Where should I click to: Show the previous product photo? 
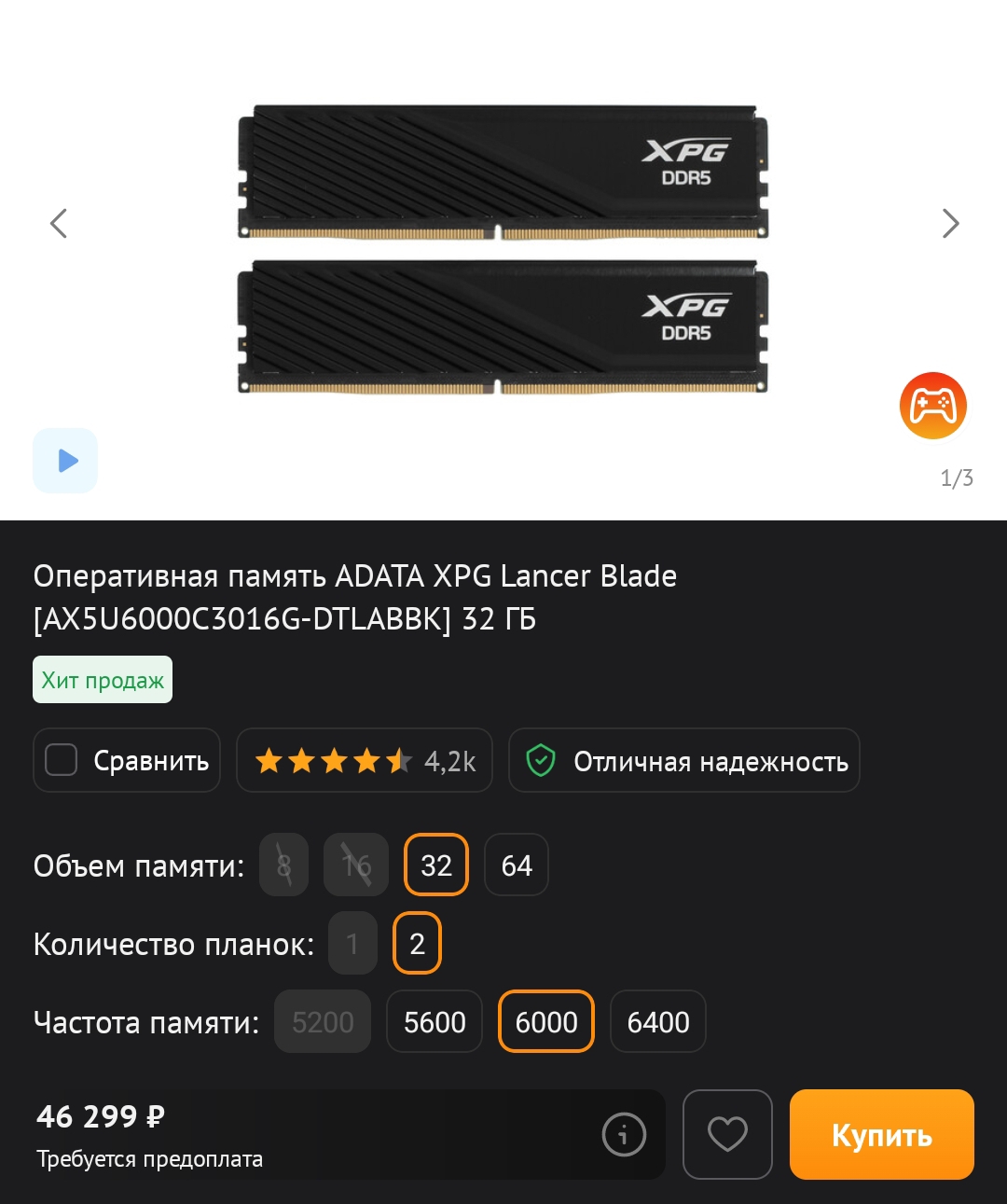(x=59, y=224)
